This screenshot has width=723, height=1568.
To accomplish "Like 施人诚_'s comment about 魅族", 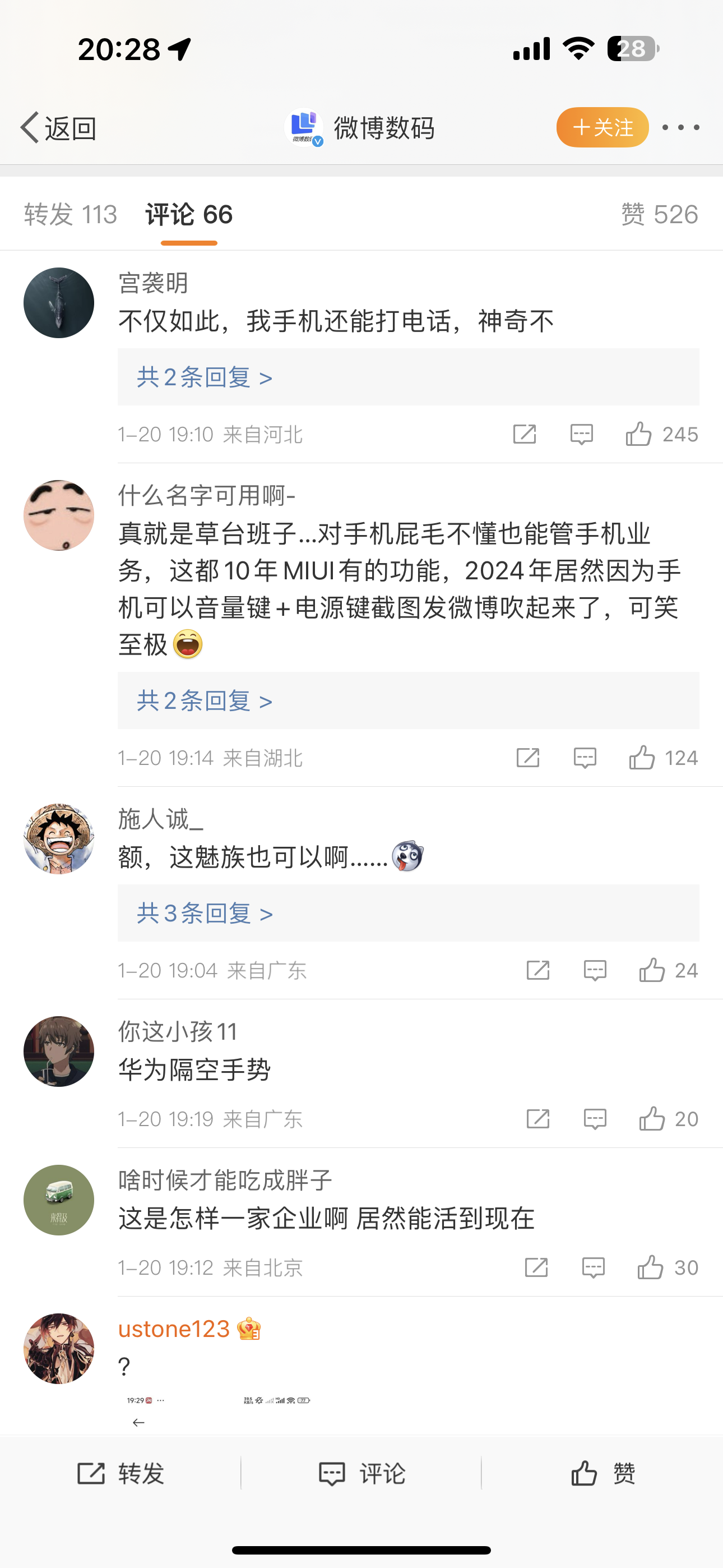I will pyautogui.click(x=652, y=970).
